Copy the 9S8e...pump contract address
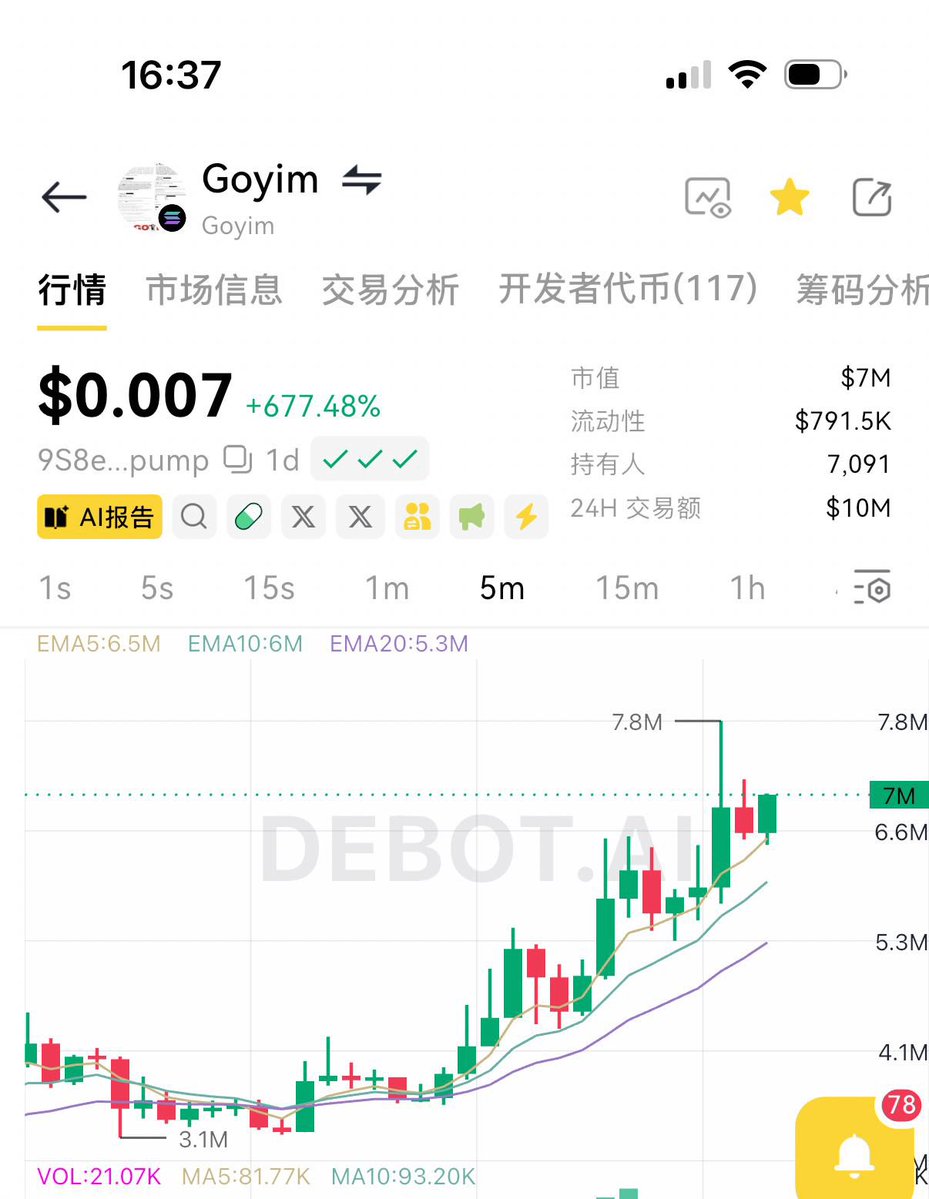The width and height of the screenshot is (929, 1199). (238, 460)
